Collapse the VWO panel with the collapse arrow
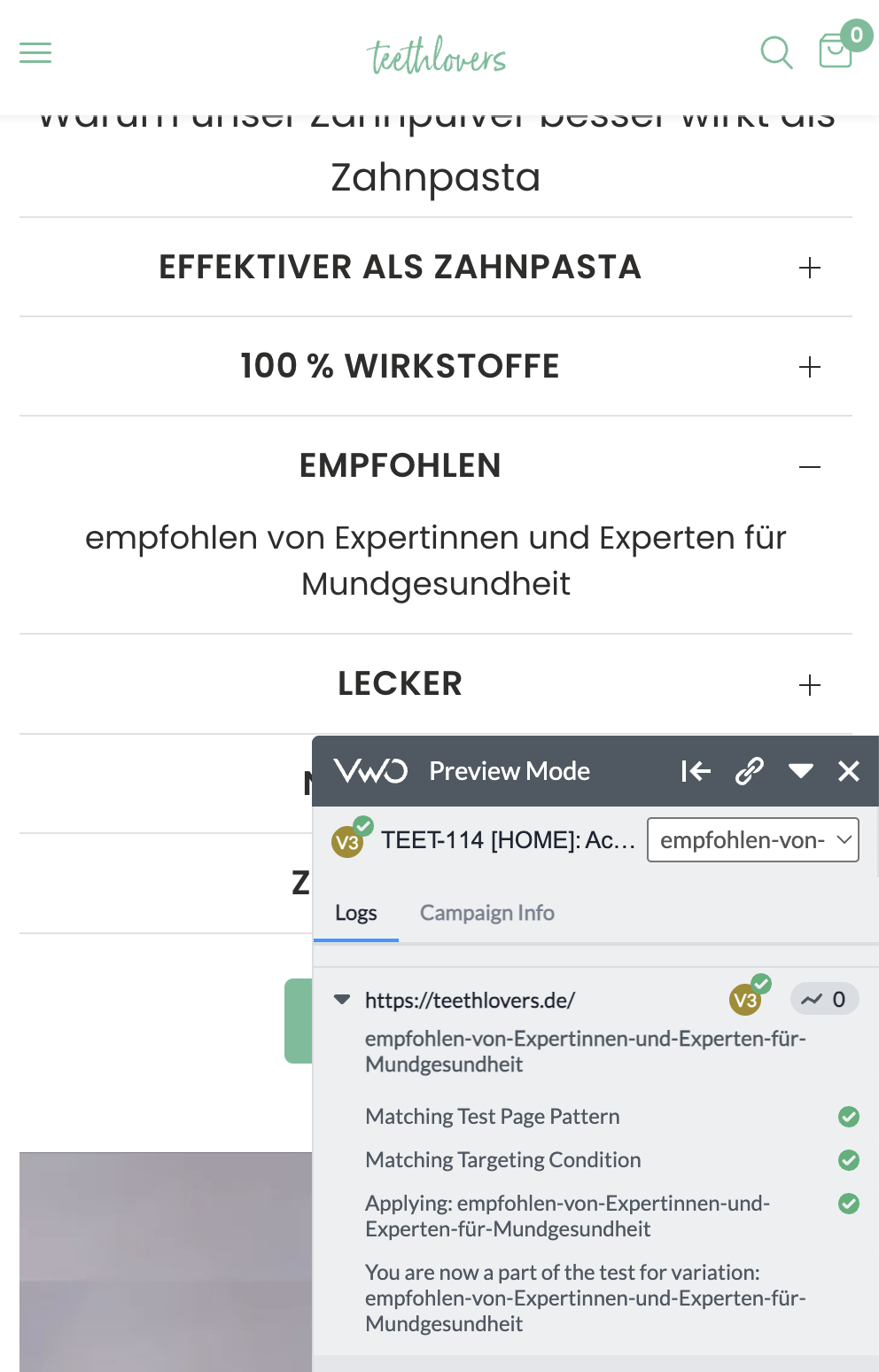 coord(696,771)
